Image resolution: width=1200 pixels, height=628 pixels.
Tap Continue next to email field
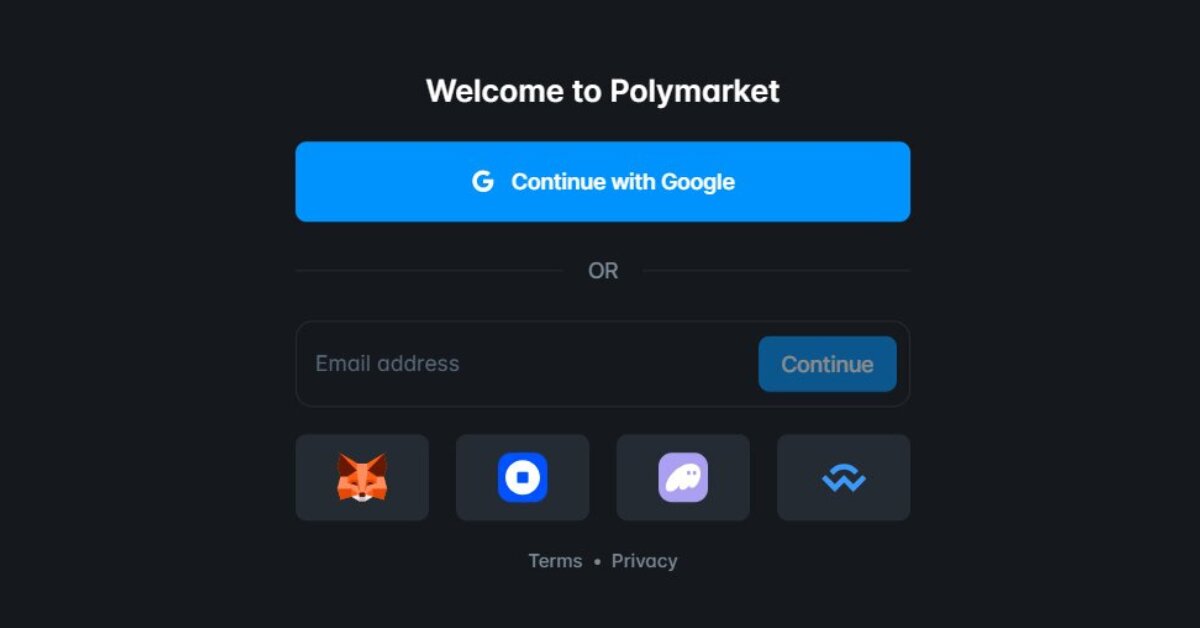(827, 364)
